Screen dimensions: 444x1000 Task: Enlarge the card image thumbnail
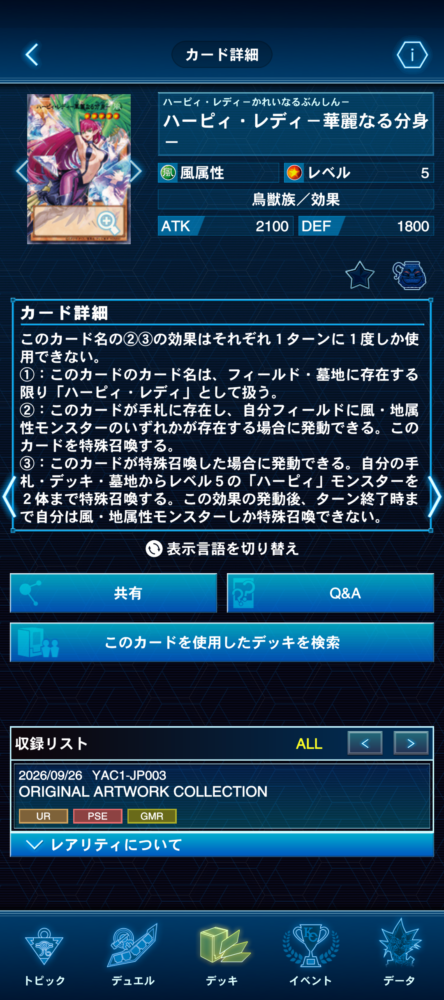(79, 169)
